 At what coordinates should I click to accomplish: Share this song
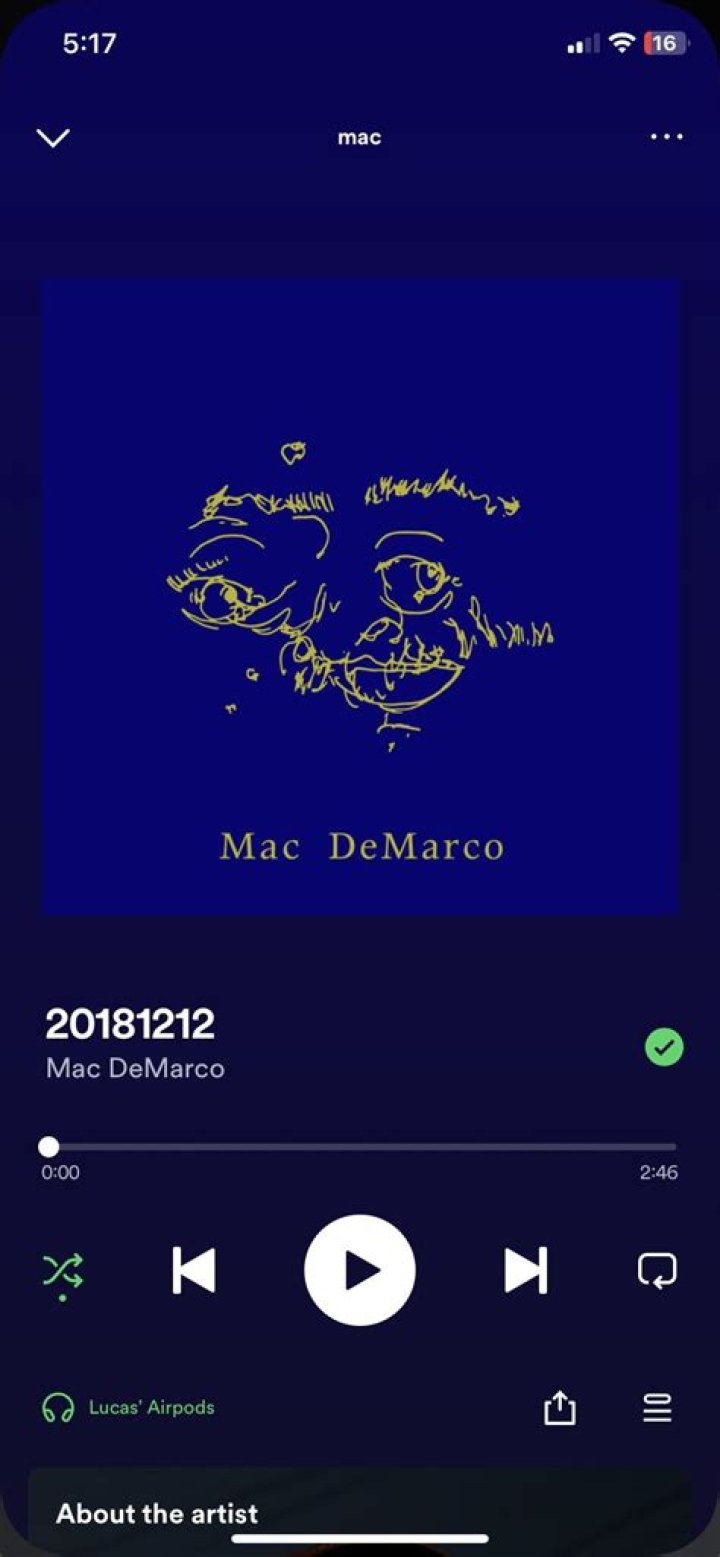(x=560, y=1408)
